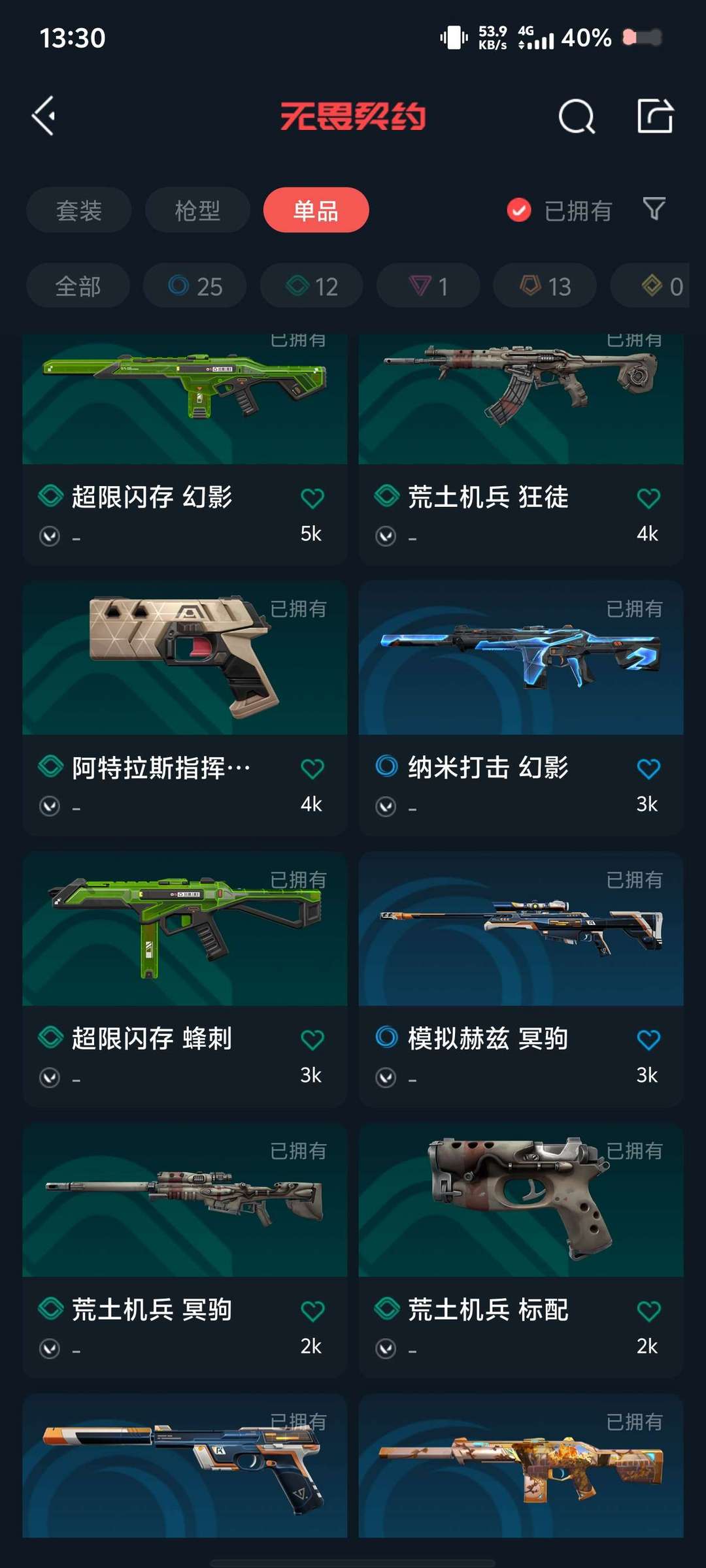Image resolution: width=706 pixels, height=1568 pixels.
Task: Switch to the 枪型 tab
Action: [x=197, y=210]
